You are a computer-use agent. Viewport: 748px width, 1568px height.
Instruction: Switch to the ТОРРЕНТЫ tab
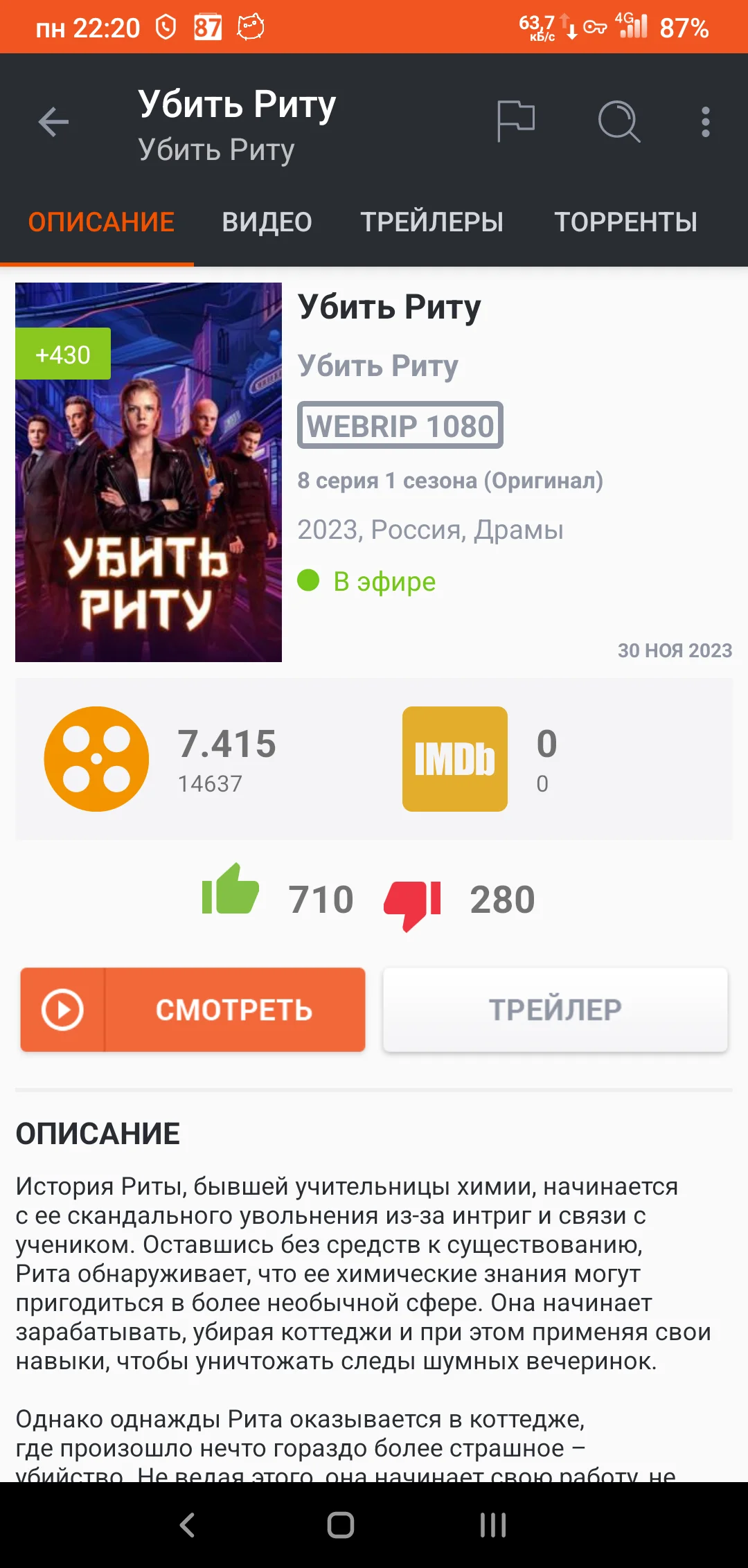625,222
